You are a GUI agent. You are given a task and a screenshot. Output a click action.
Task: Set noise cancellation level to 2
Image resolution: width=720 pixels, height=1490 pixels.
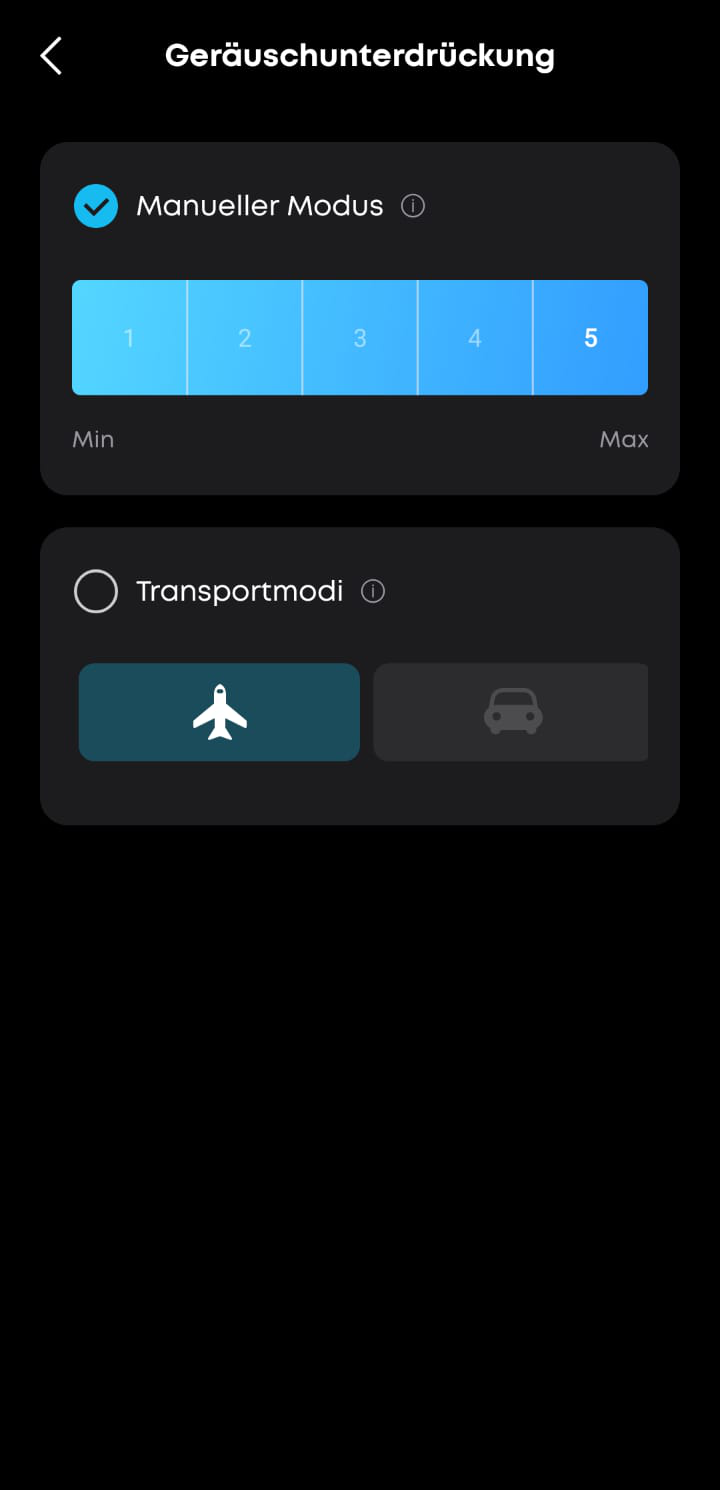coord(245,338)
